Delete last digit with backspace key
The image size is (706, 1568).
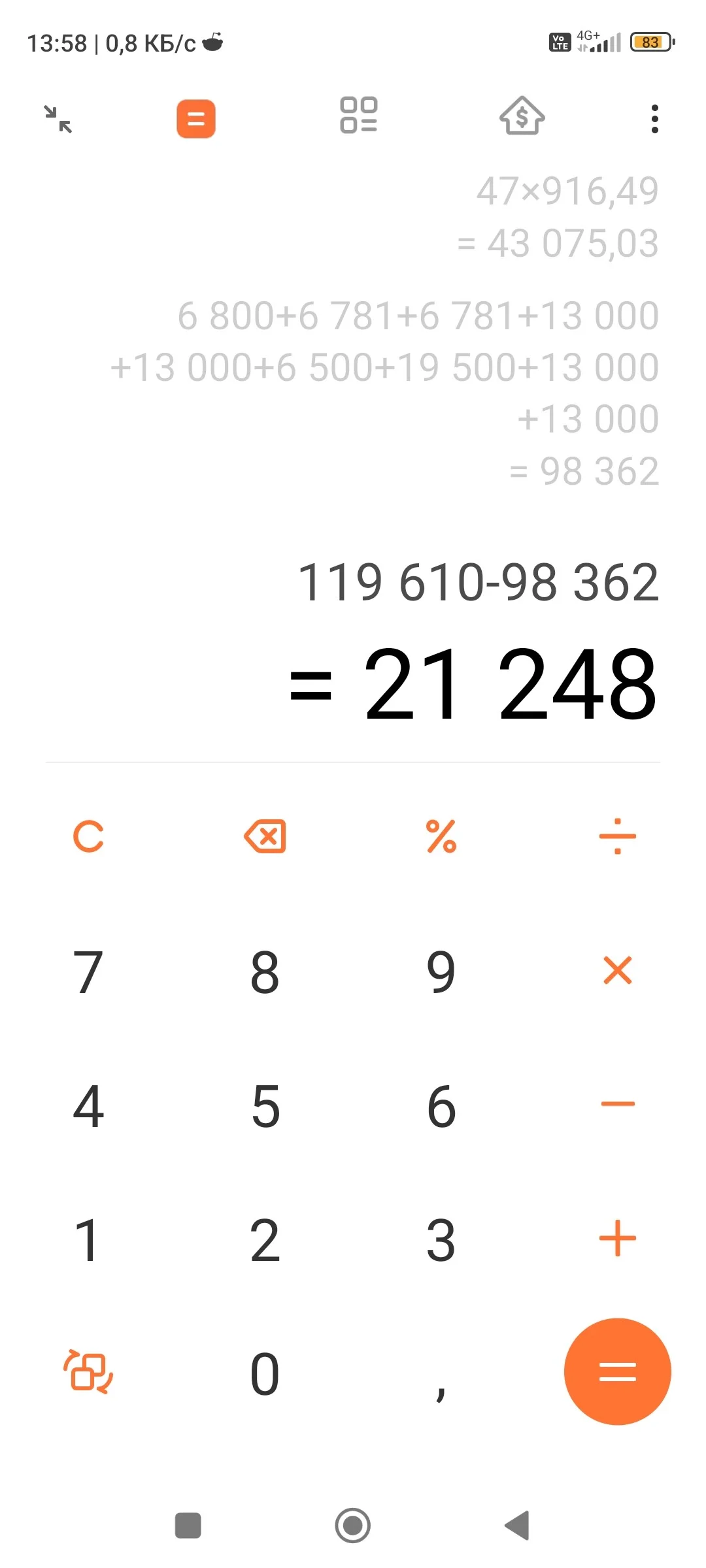click(265, 836)
